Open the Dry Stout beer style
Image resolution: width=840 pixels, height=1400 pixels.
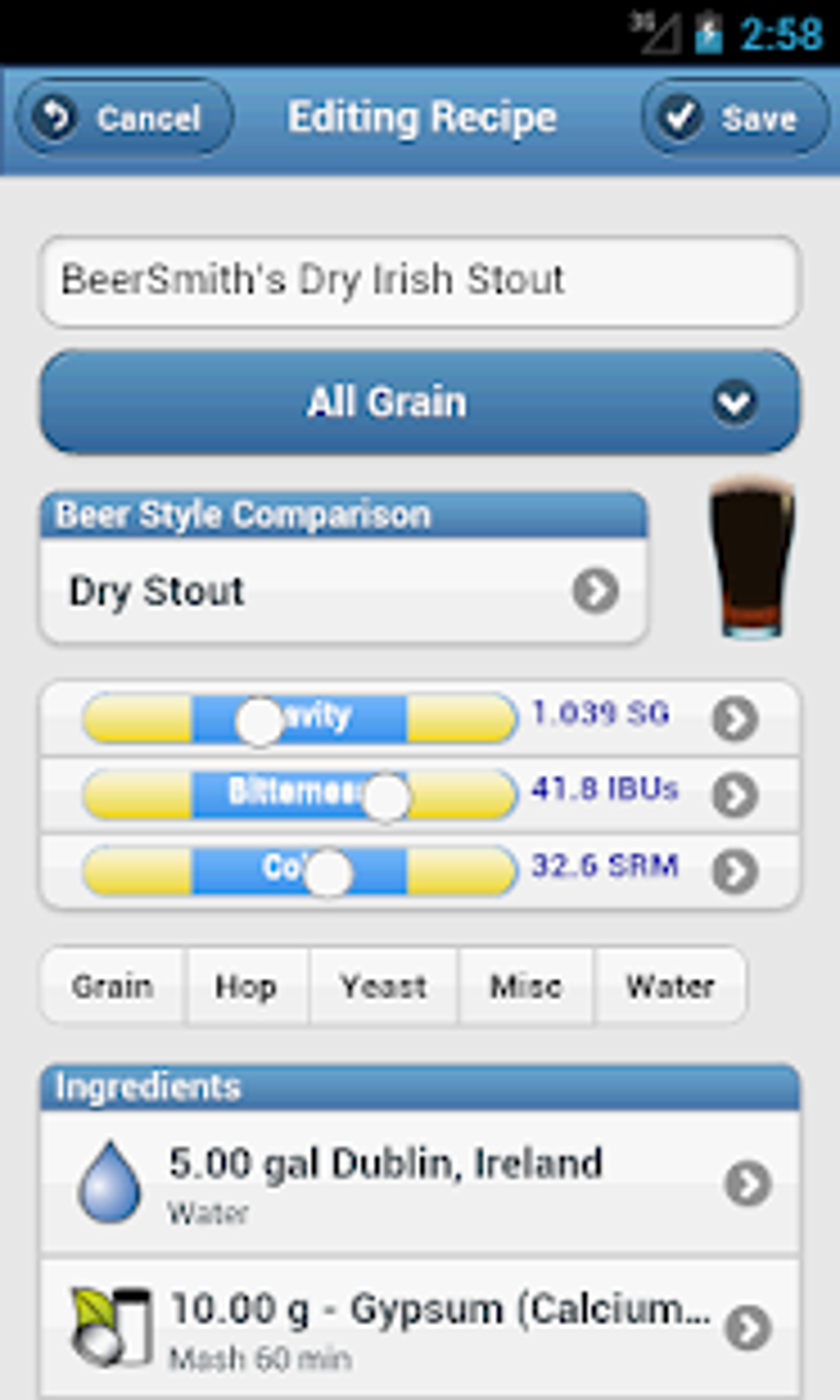pyautogui.click(x=344, y=590)
